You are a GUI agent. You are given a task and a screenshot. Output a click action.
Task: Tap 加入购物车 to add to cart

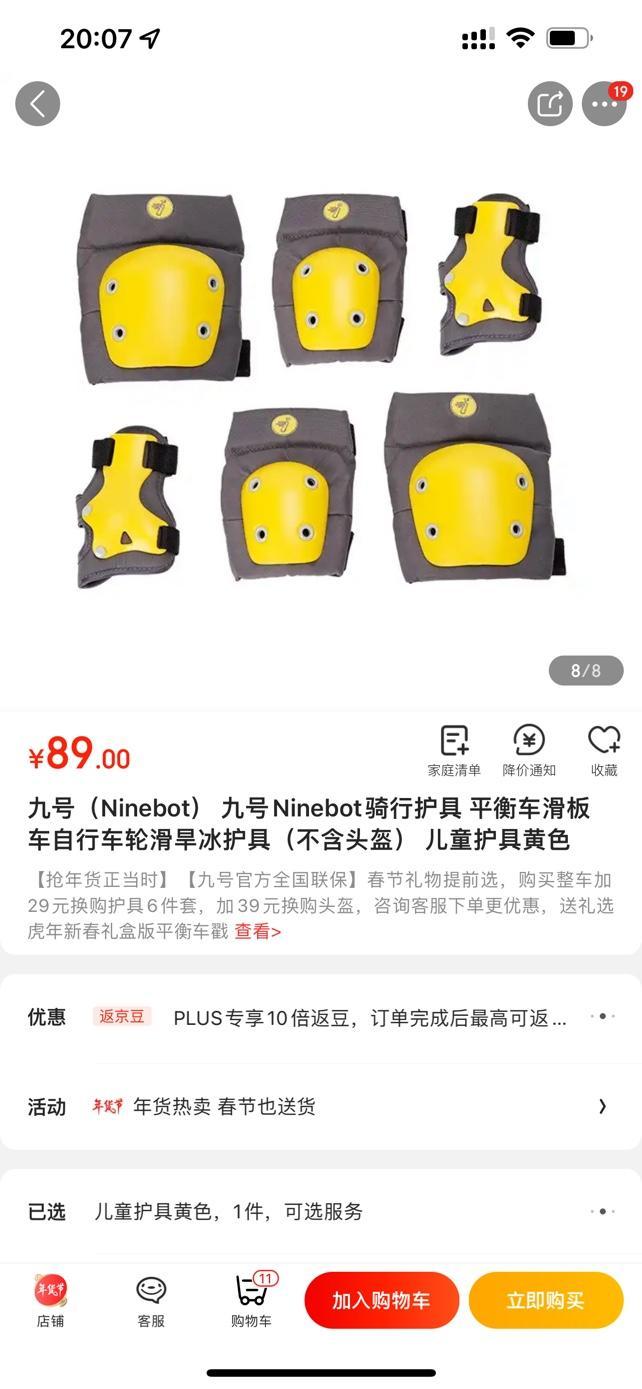click(x=381, y=1300)
